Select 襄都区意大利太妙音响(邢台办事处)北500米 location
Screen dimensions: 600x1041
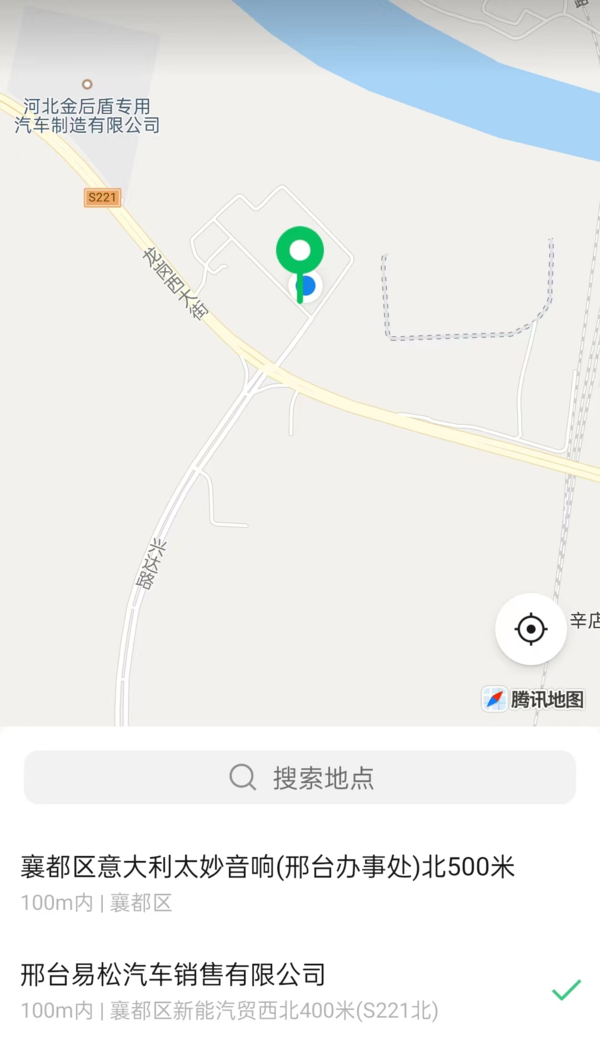268,881
